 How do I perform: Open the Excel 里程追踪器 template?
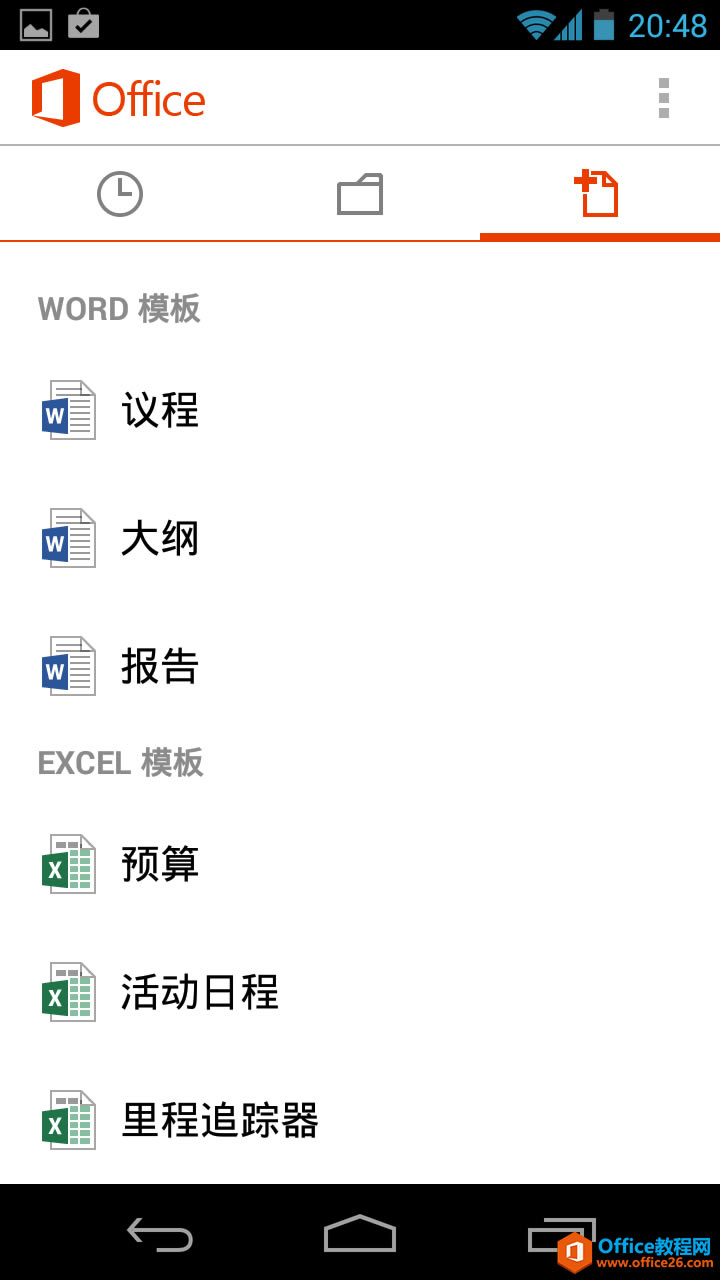(x=218, y=1120)
